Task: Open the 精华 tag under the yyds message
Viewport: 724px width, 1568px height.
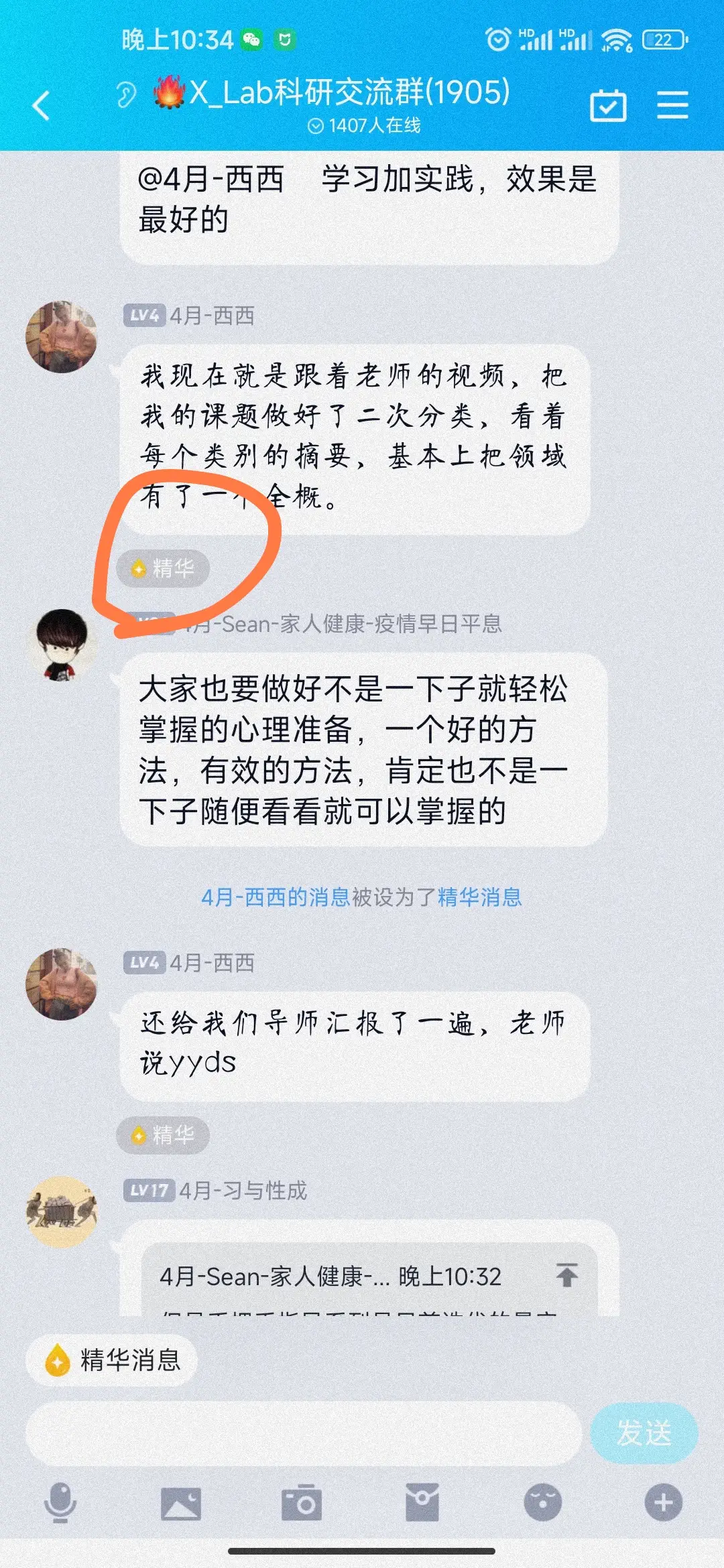Action: click(163, 1135)
